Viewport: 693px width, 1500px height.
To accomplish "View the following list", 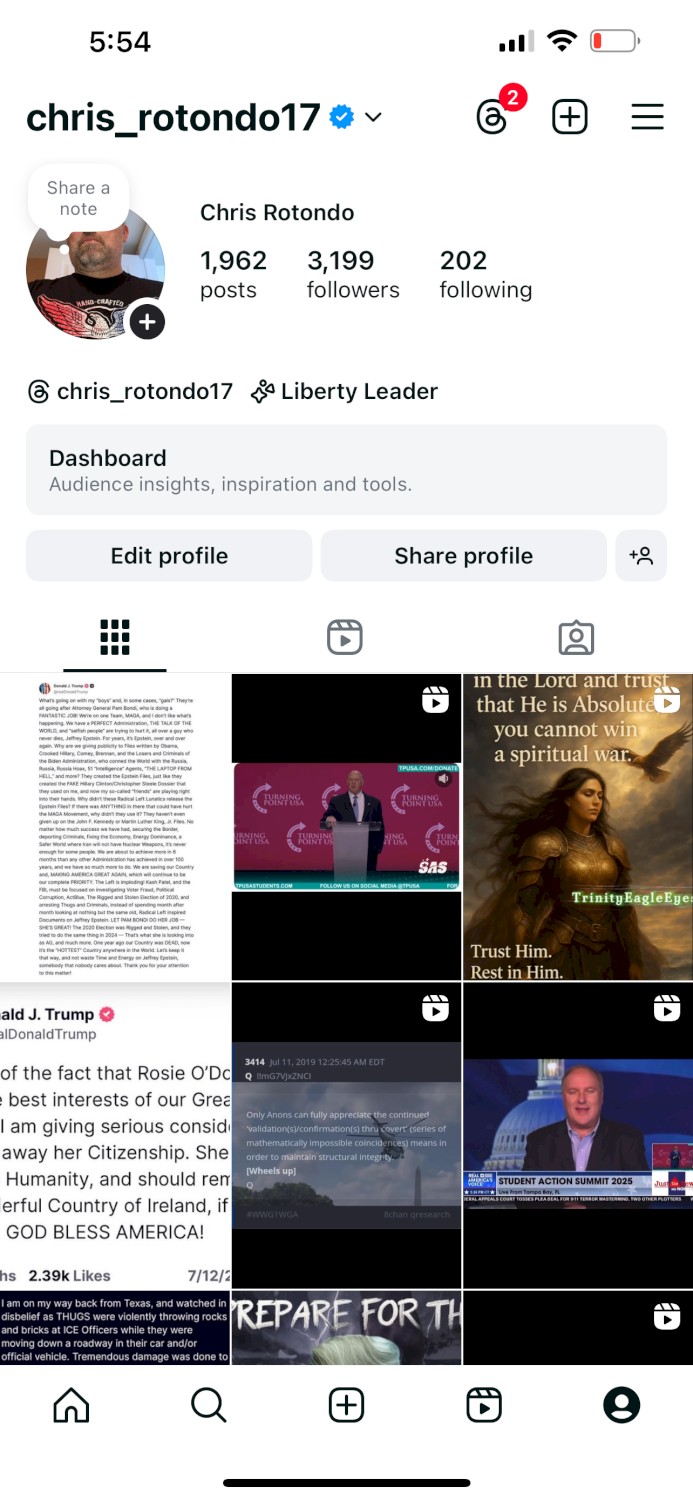I will (x=485, y=274).
